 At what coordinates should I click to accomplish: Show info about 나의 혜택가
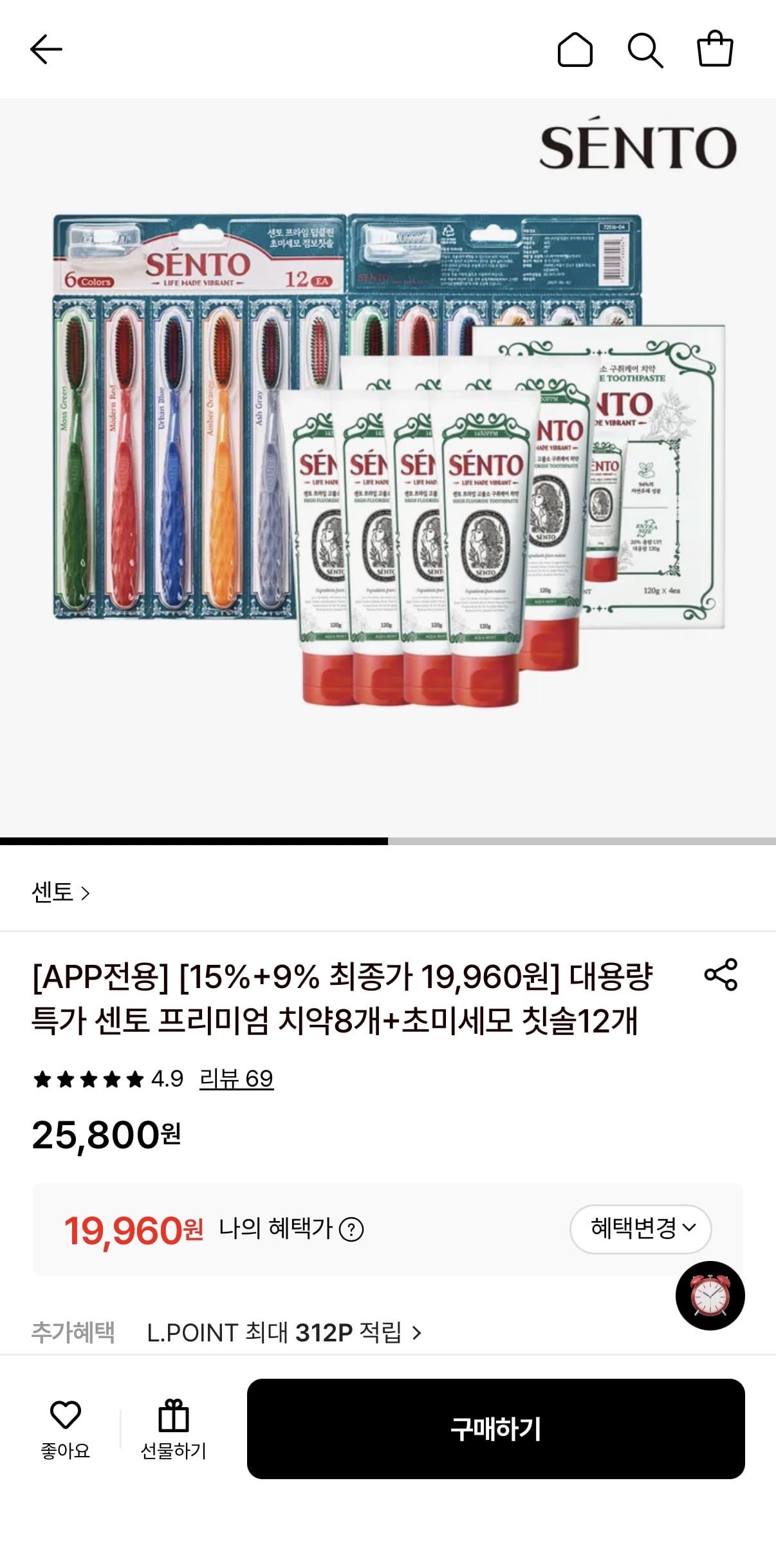(x=351, y=1229)
